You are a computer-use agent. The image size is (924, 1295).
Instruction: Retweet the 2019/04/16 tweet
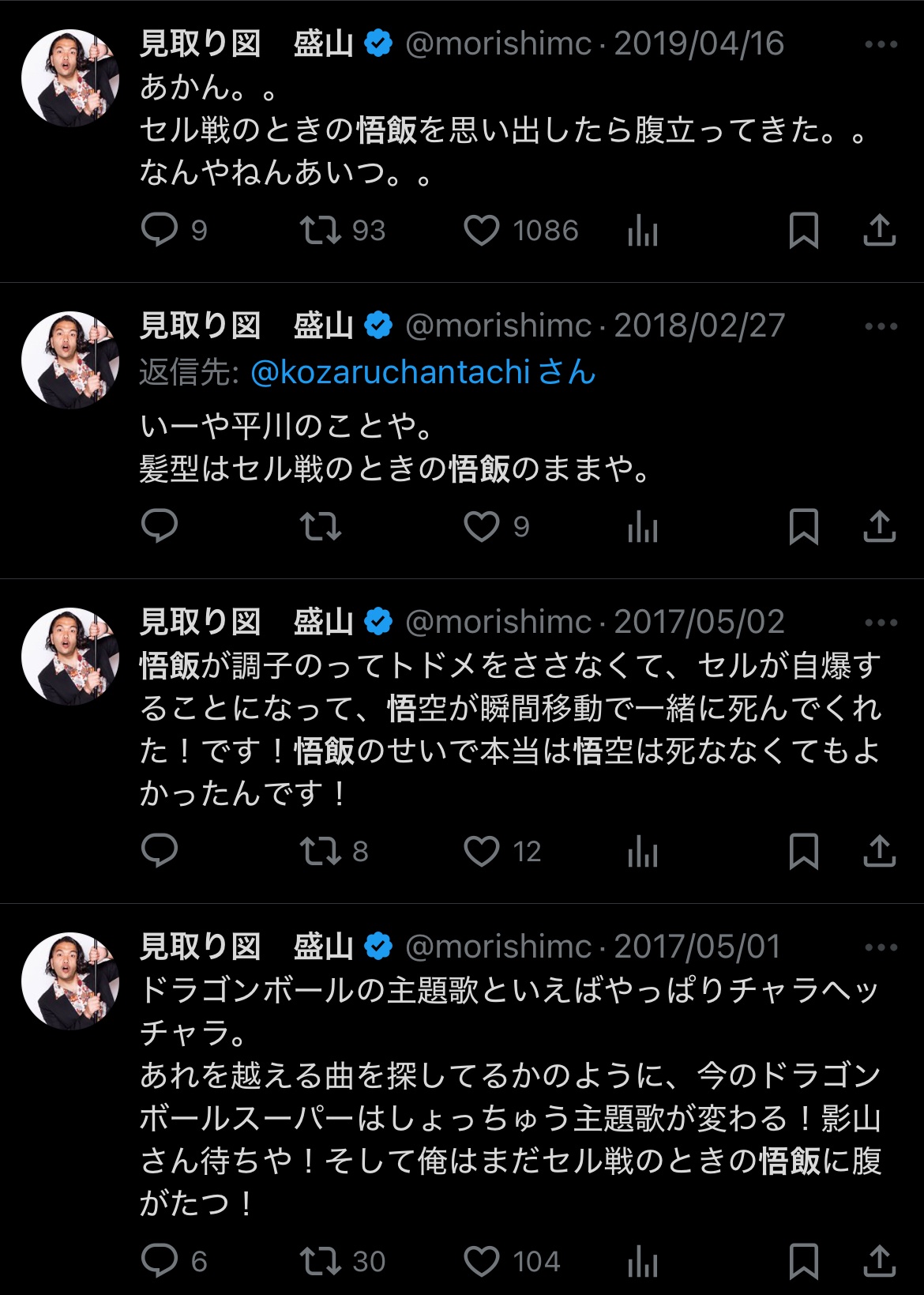tap(320, 231)
